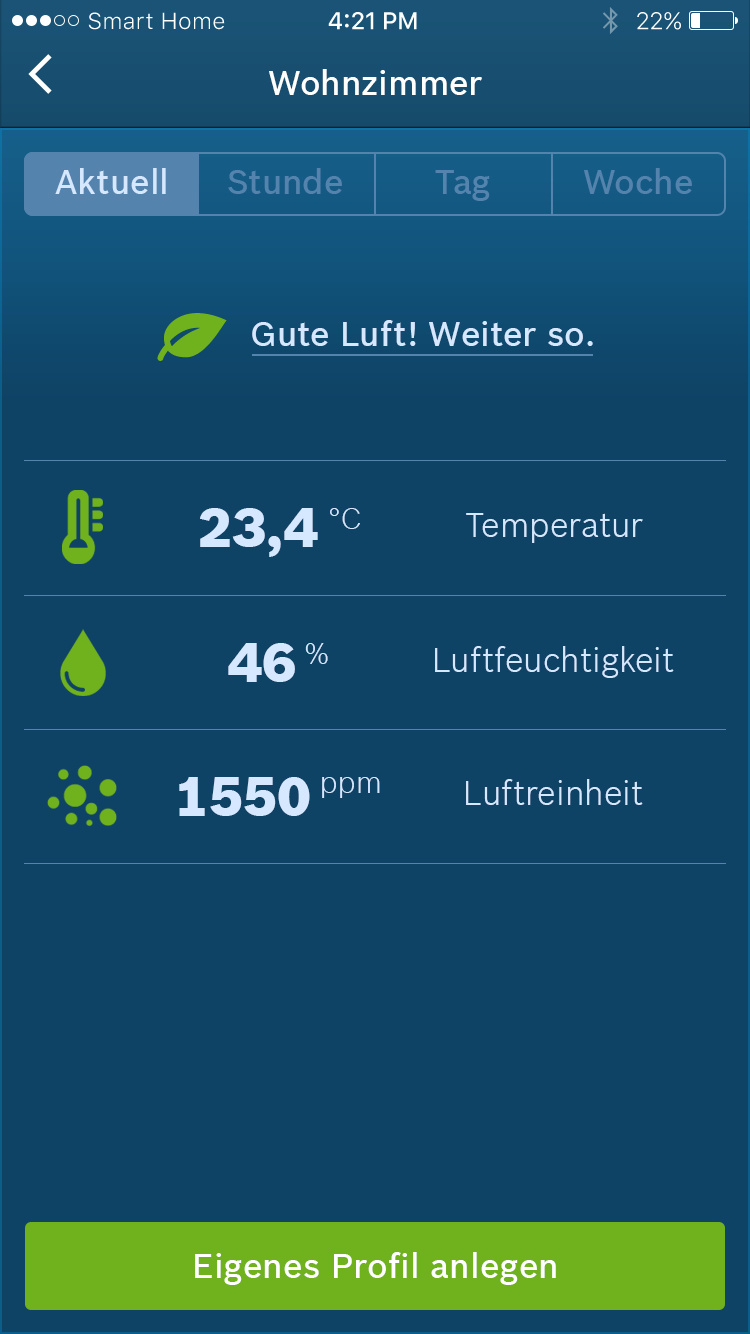Open the Tag view tab
The width and height of the screenshot is (750, 1334).
tap(462, 183)
